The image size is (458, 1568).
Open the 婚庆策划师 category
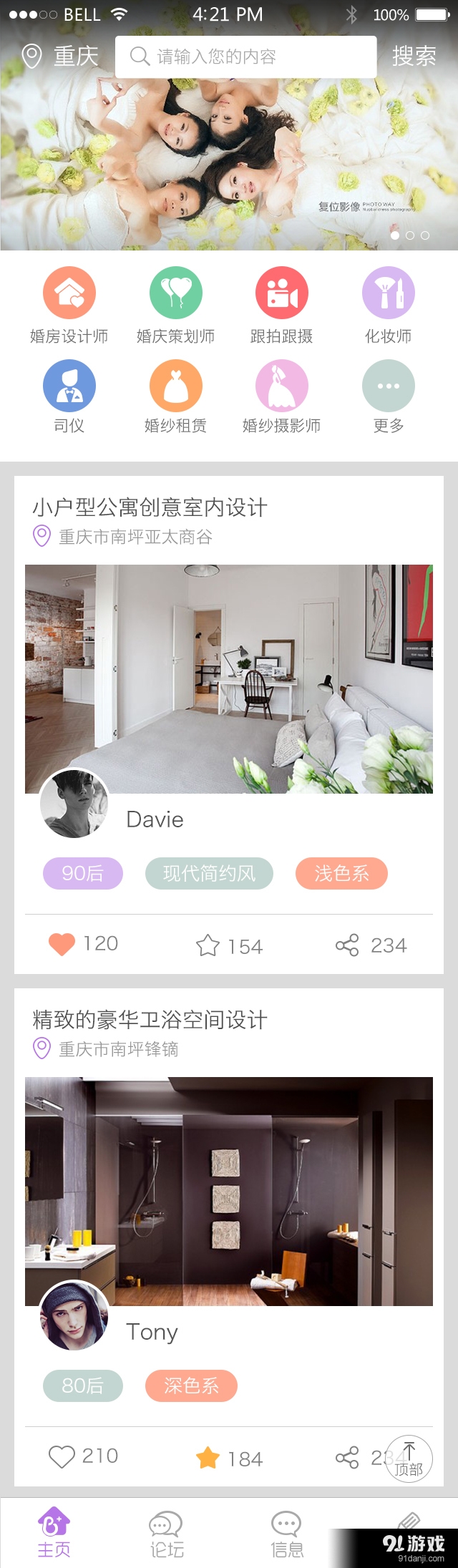pos(175,293)
